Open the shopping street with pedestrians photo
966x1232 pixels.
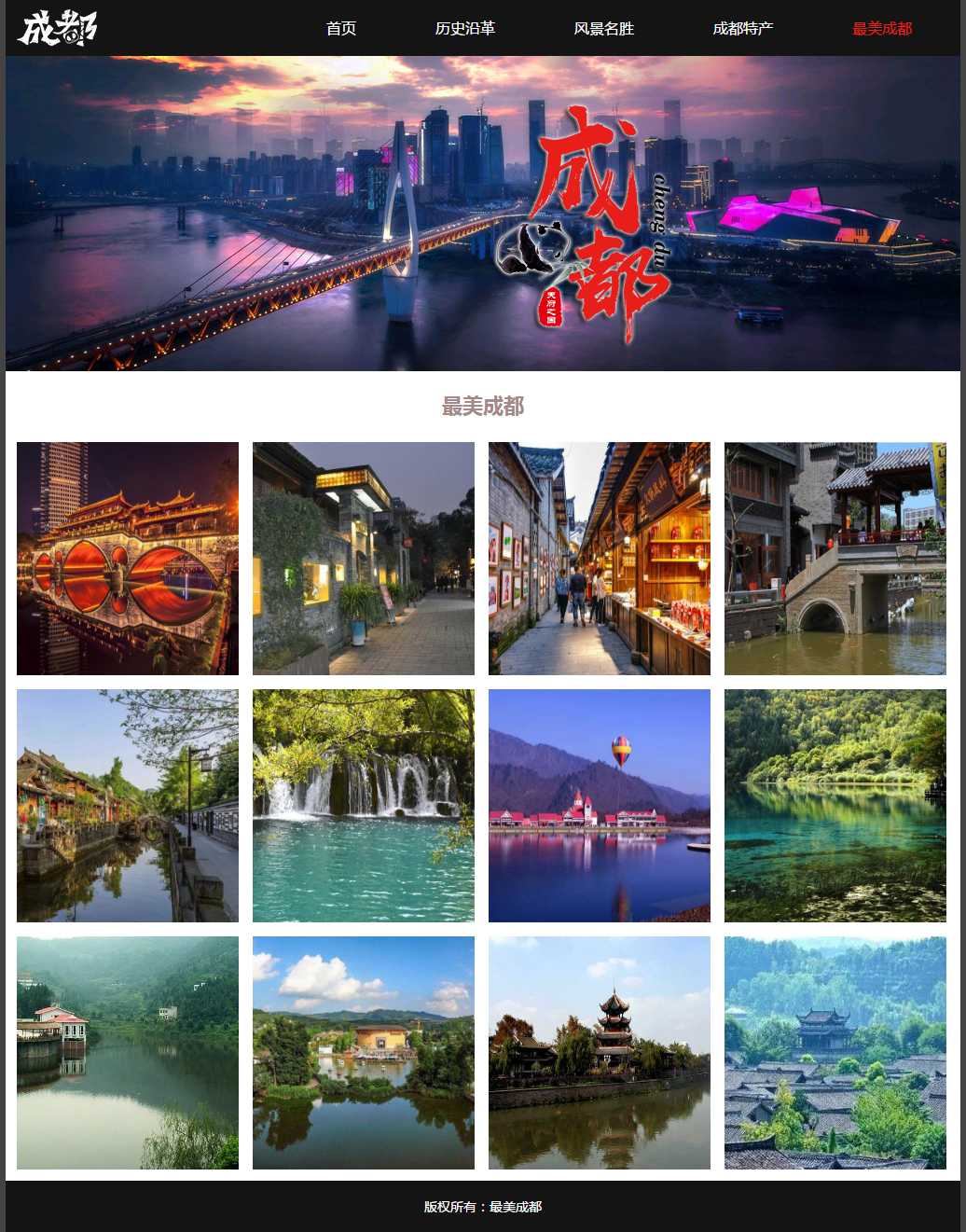pos(600,559)
